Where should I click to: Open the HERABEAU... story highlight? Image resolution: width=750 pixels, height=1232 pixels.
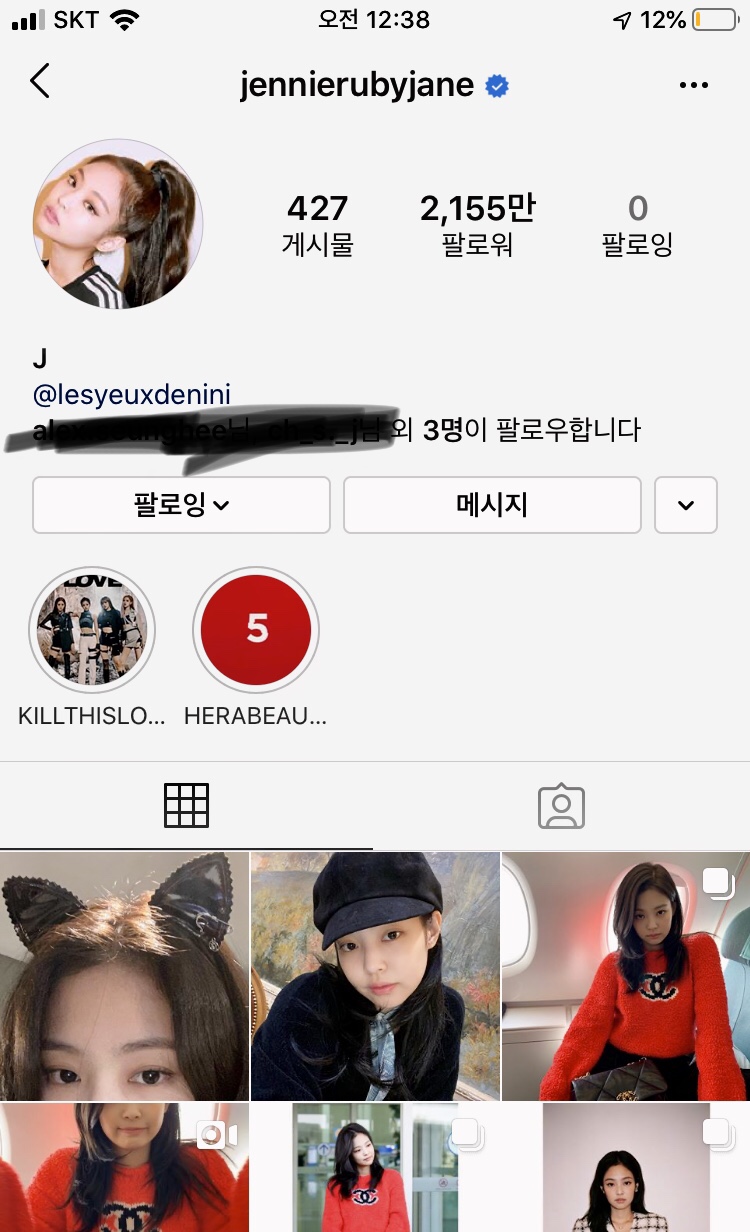256,630
